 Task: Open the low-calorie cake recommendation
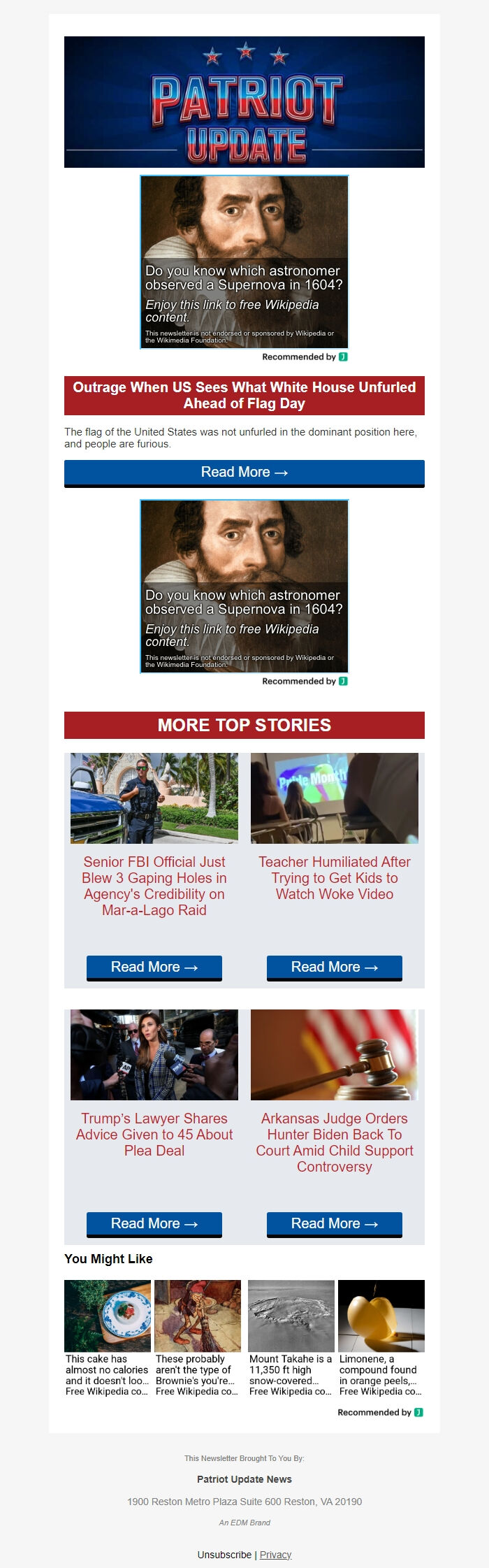107,1338
